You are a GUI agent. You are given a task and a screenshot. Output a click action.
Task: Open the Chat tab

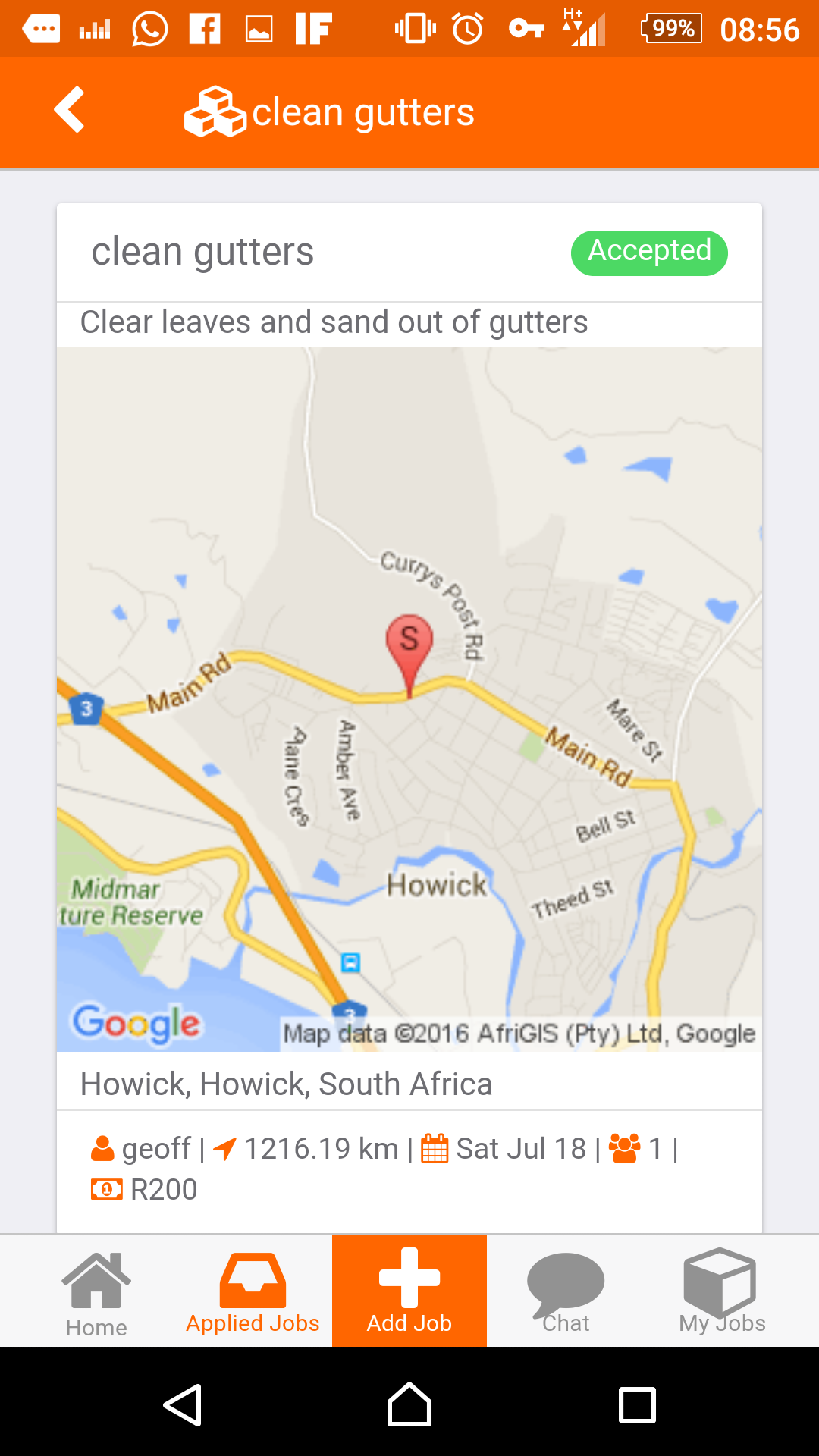pos(566,1291)
